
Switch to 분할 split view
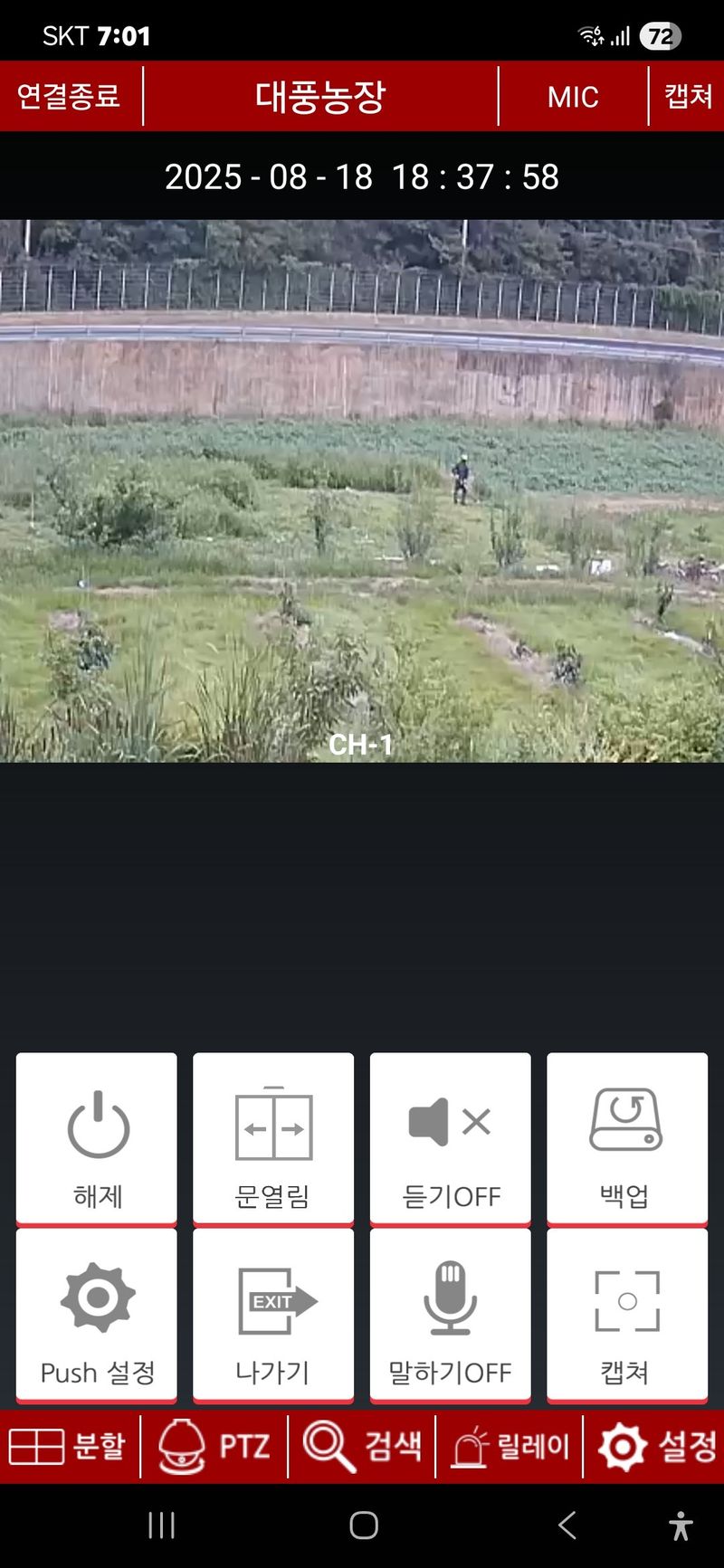[x=69, y=1446]
